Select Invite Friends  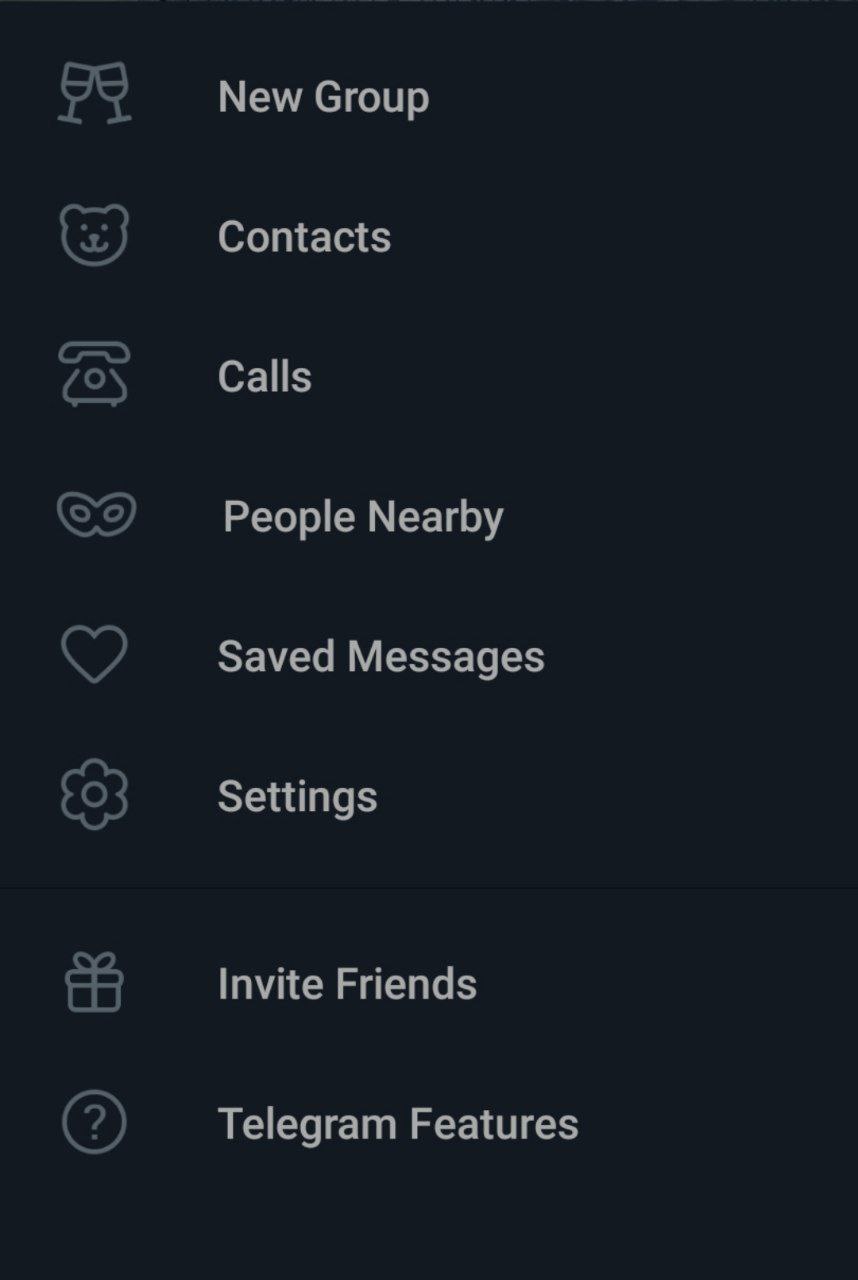(347, 984)
